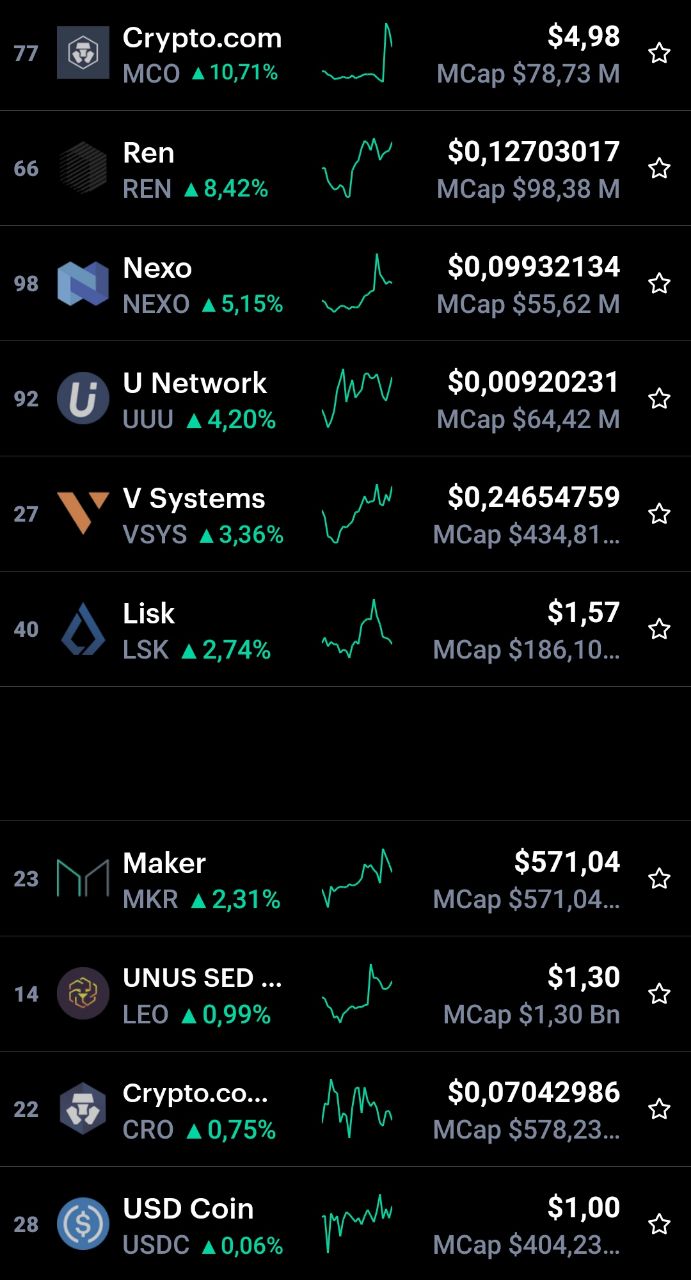Screen dimensions: 691x1280
Task: View the V Systems coin page
Action: click(345, 514)
